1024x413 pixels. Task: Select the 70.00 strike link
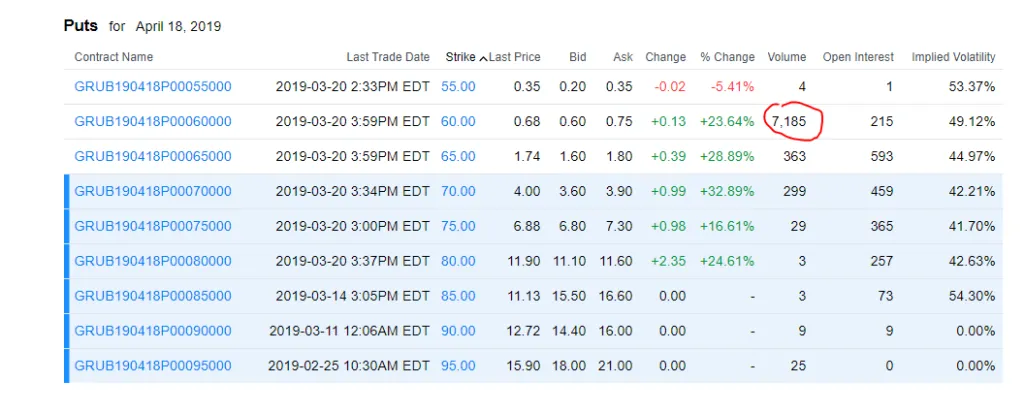click(x=458, y=191)
